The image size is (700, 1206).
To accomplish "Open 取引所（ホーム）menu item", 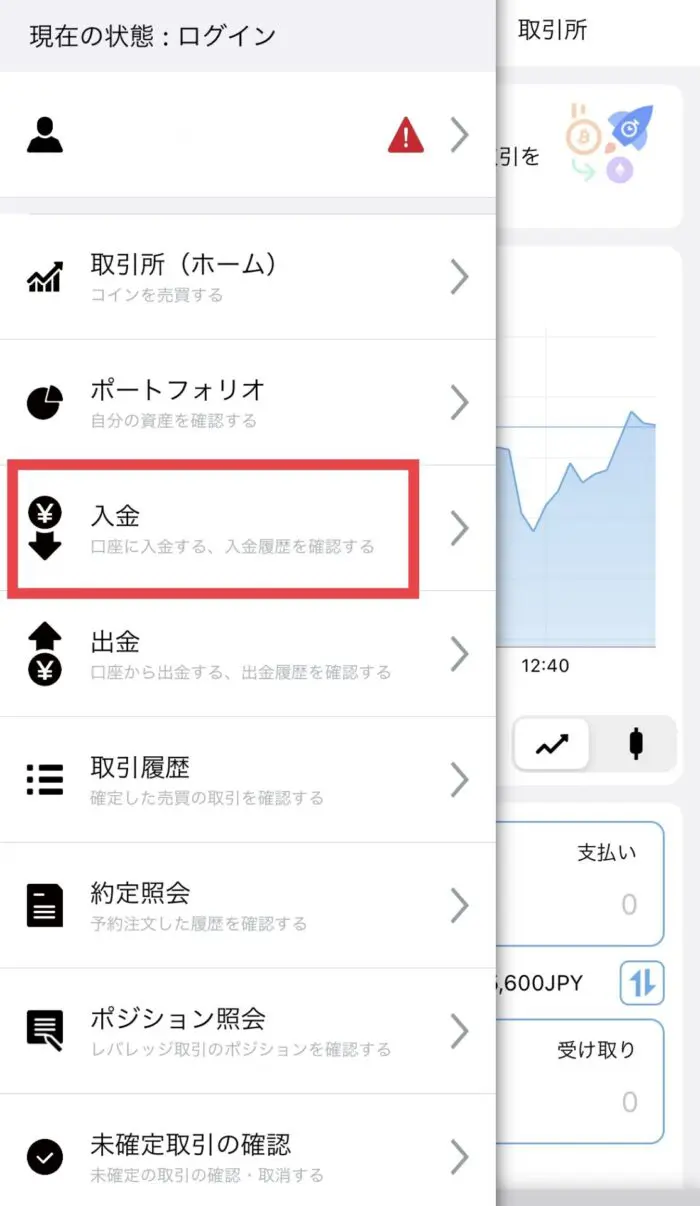I will pos(247,277).
